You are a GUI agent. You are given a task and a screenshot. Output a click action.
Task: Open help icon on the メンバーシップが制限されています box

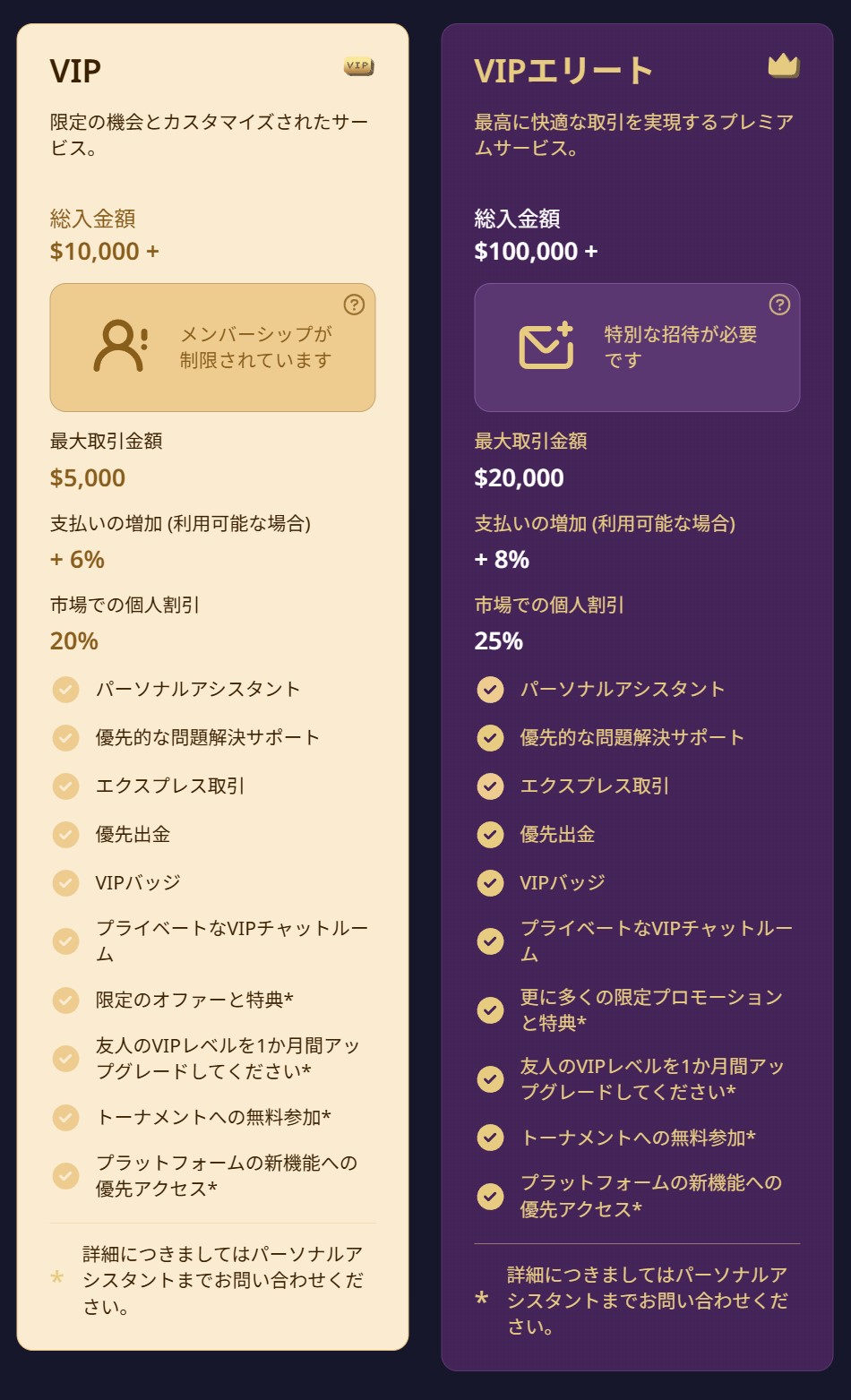[354, 305]
